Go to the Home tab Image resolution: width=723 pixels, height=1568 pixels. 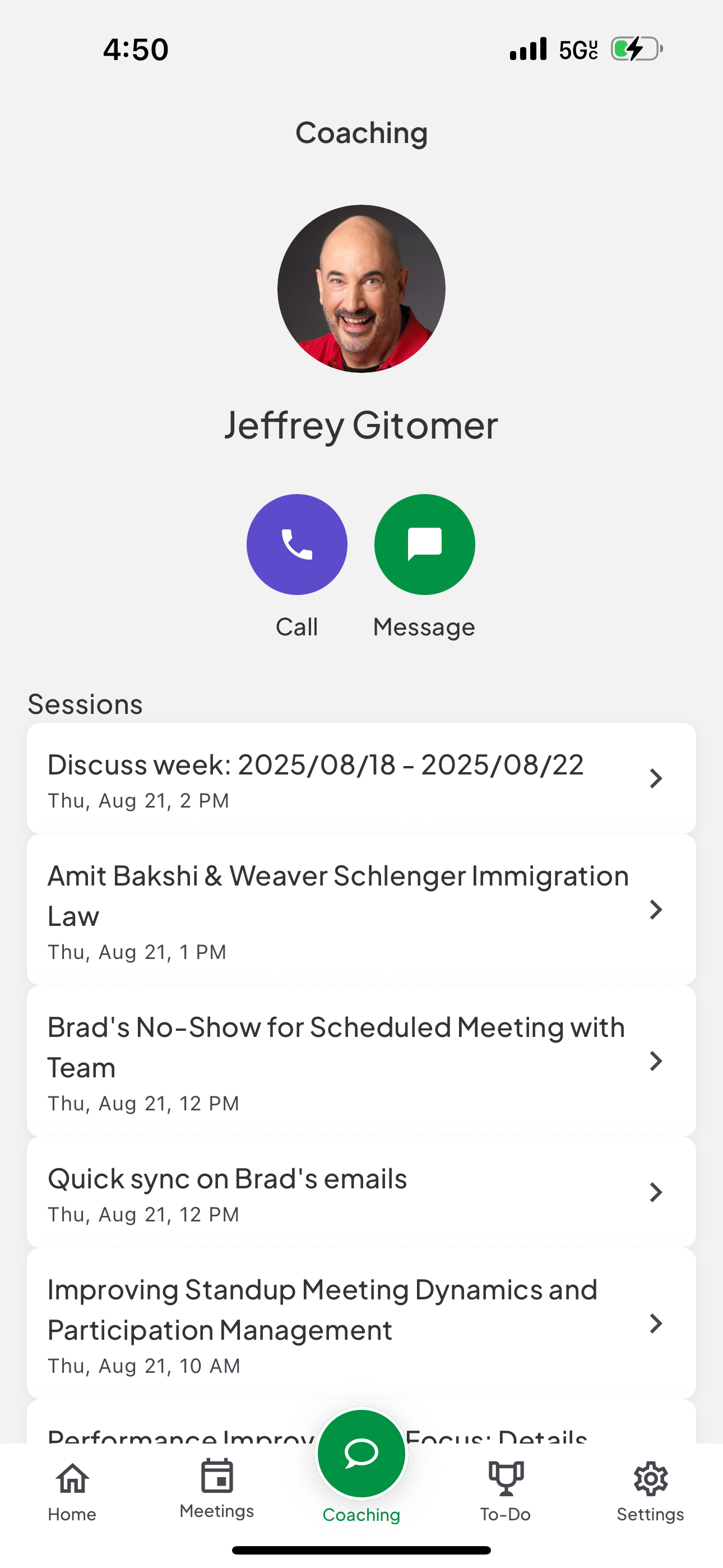click(72, 1491)
